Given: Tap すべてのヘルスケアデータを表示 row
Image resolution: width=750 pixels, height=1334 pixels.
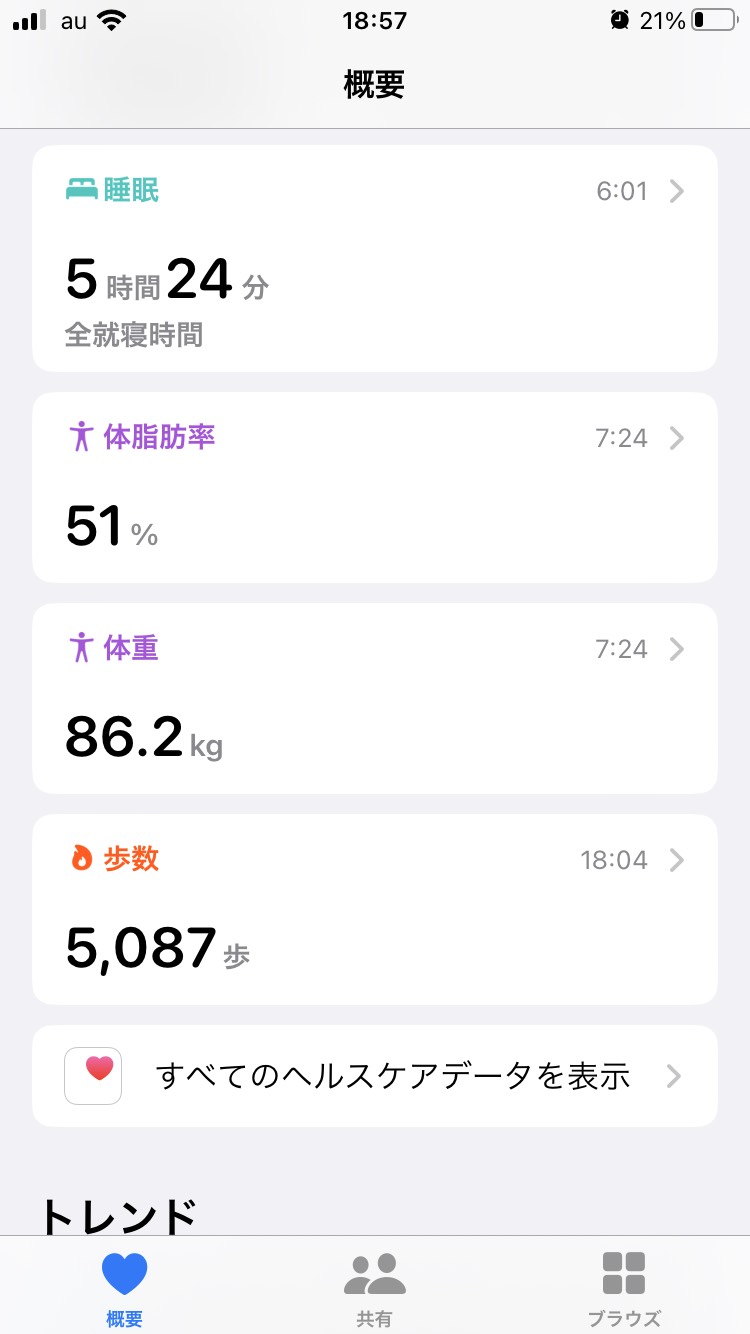Looking at the screenshot, I should [x=375, y=1076].
